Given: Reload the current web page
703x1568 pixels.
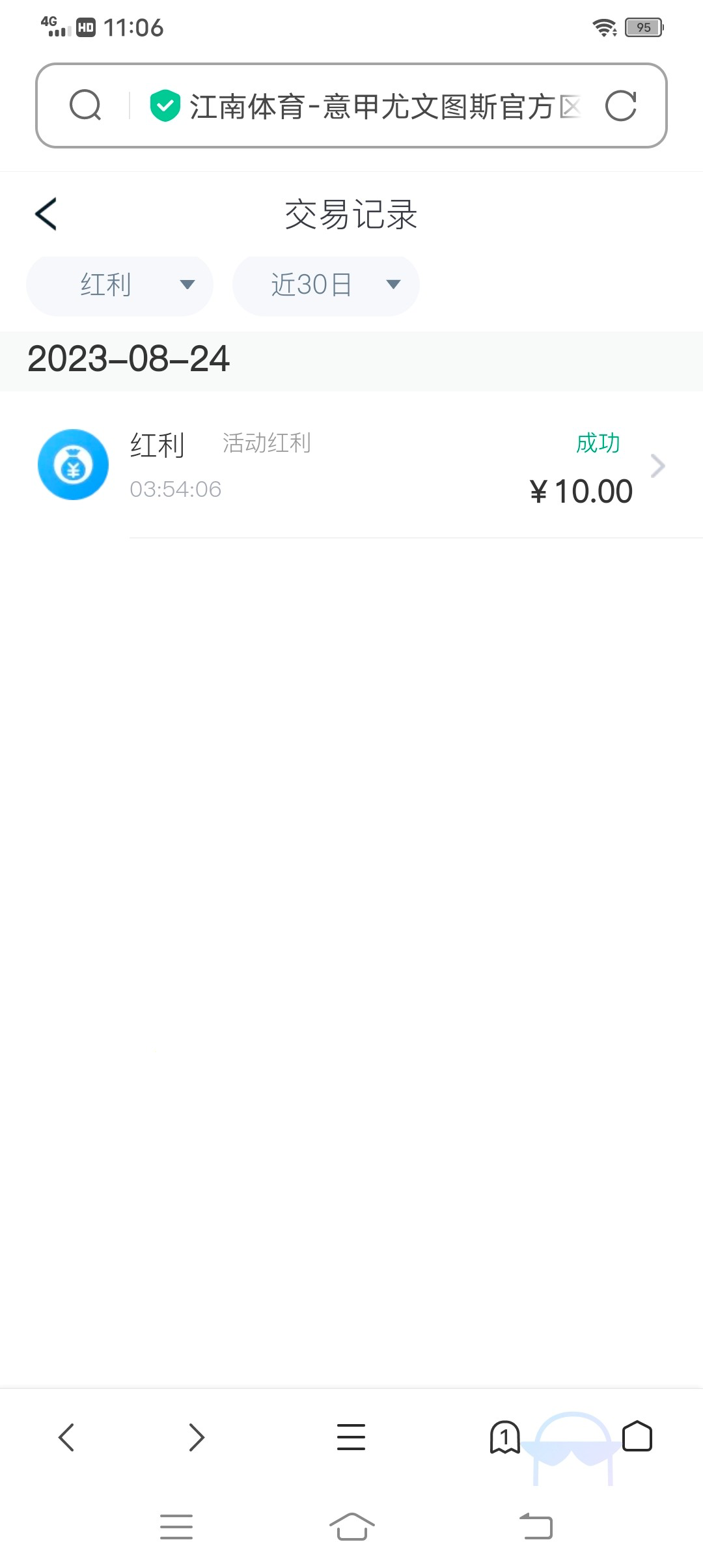Looking at the screenshot, I should [620, 105].
